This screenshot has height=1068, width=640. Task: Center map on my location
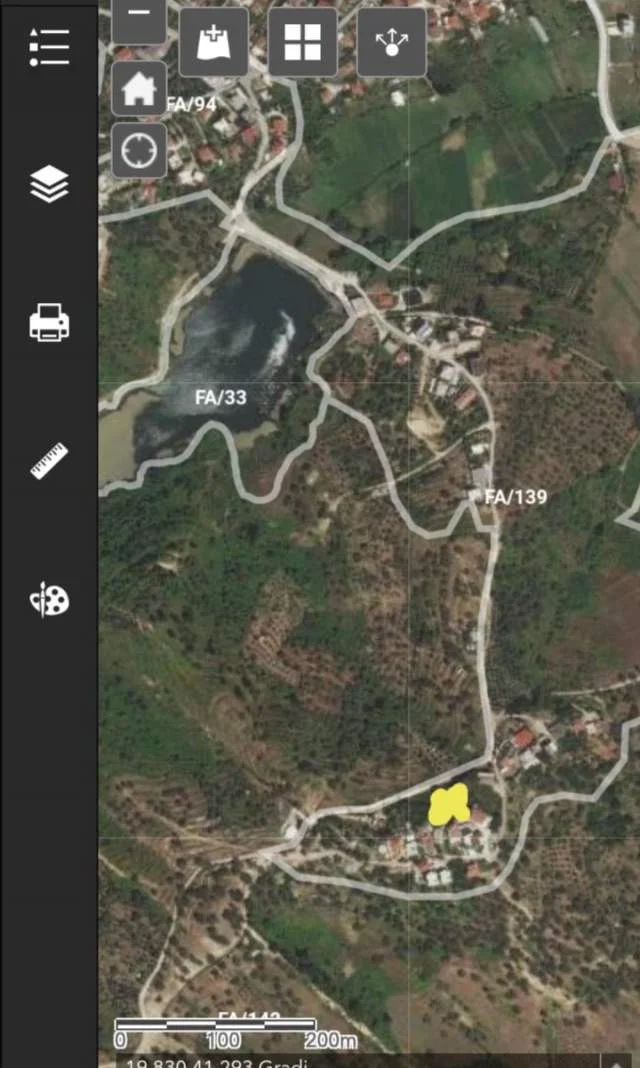point(139,151)
